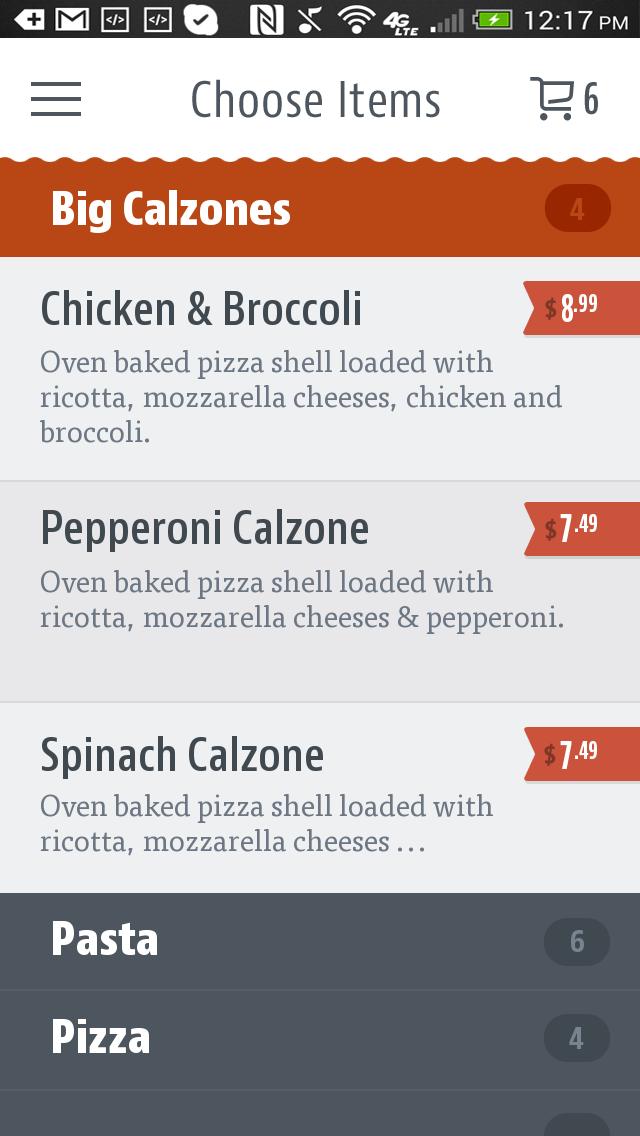Viewport: 640px width, 1136px height.
Task: Expand the Pizza category
Action: [x=320, y=1039]
